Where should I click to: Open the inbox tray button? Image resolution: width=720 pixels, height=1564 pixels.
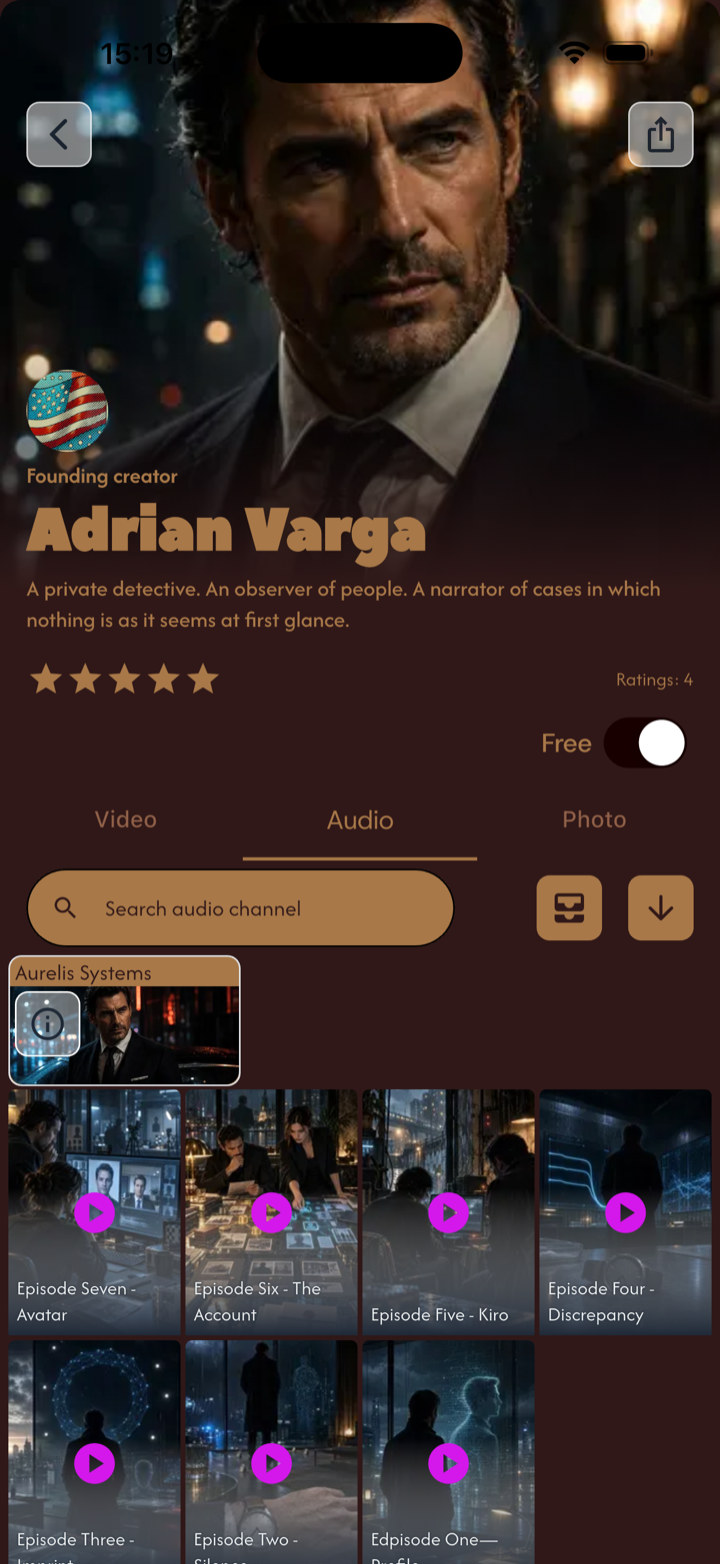(x=569, y=908)
